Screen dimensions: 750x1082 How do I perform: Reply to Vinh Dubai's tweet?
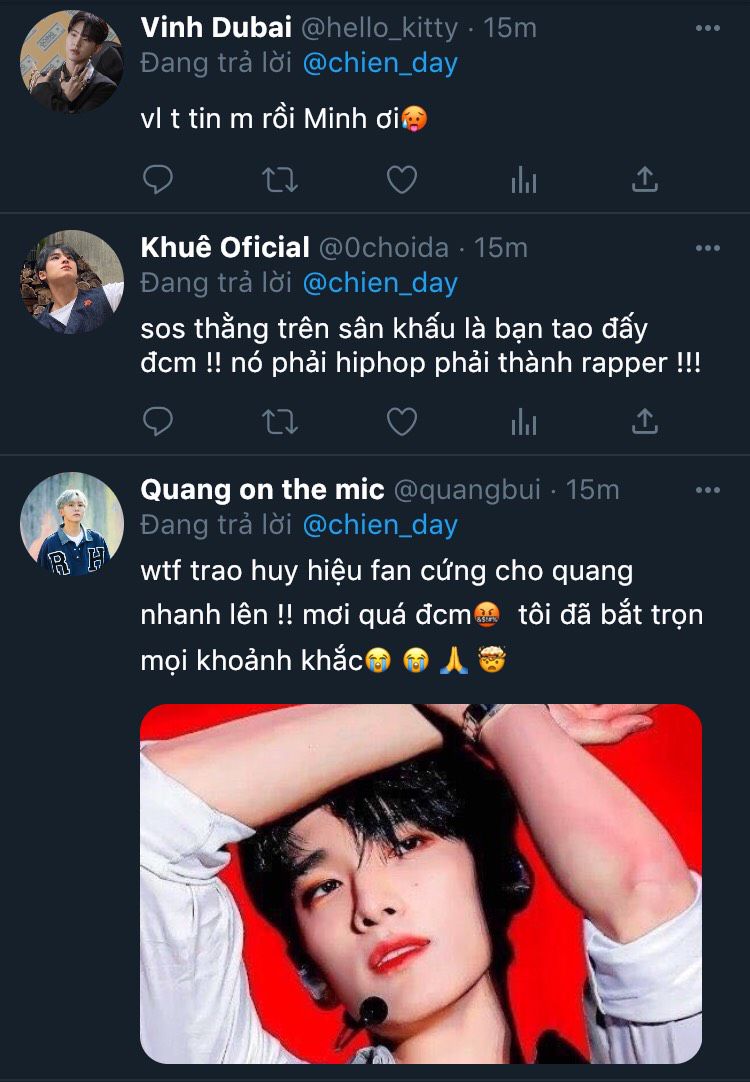pyautogui.click(x=158, y=180)
